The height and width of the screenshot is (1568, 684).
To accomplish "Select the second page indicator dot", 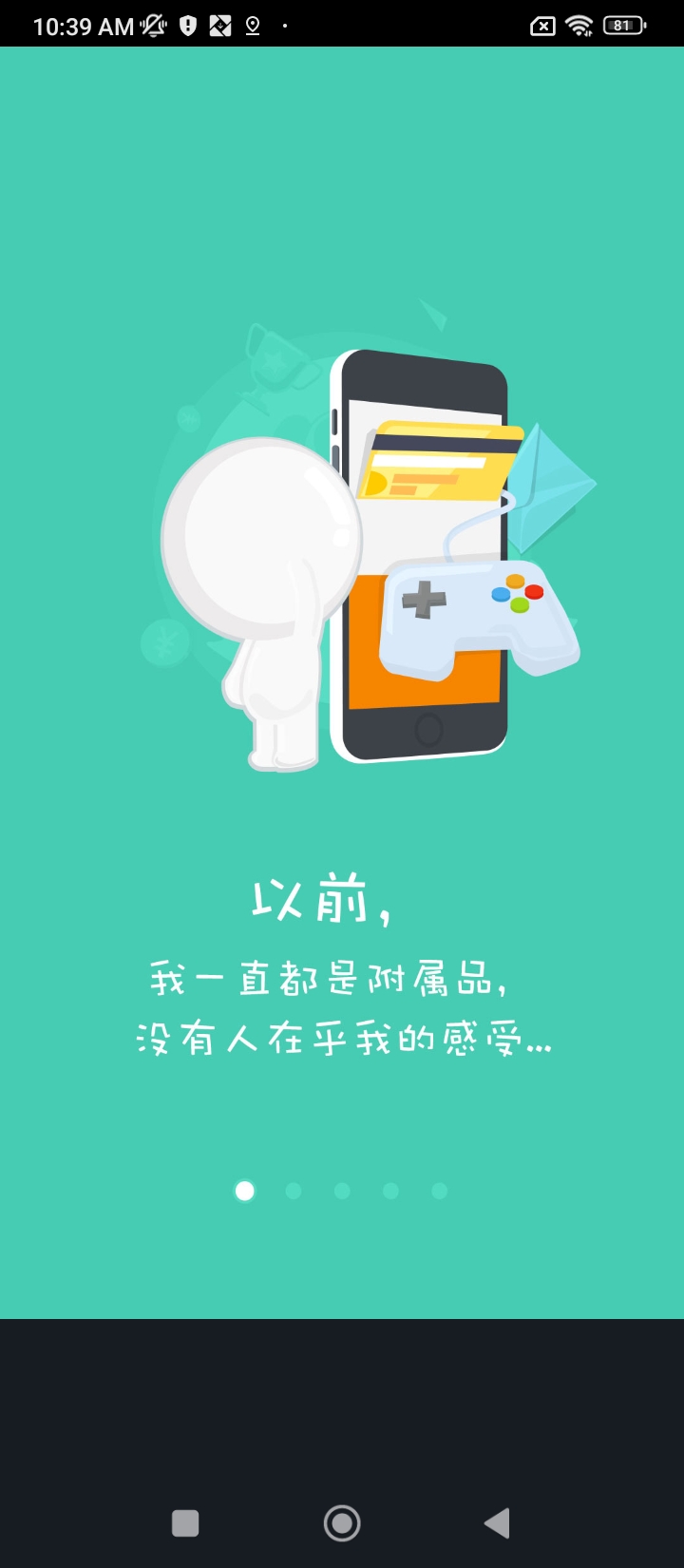I will pos(294,1191).
